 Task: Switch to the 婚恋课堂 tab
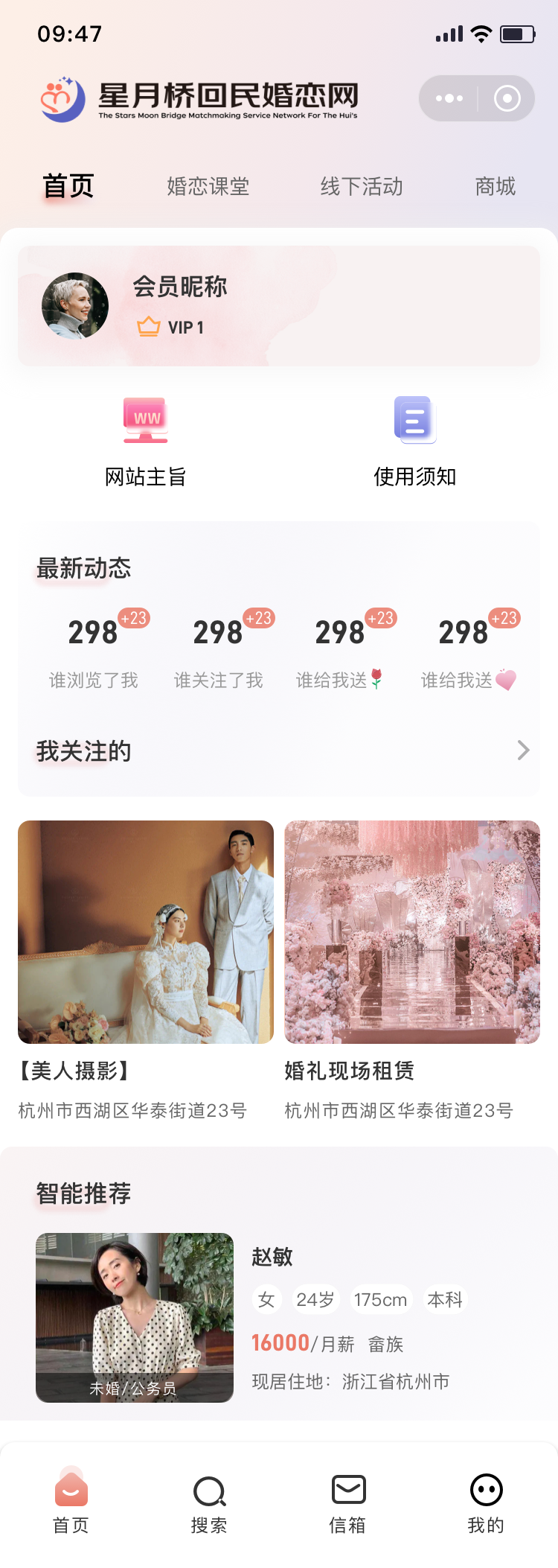(x=209, y=187)
